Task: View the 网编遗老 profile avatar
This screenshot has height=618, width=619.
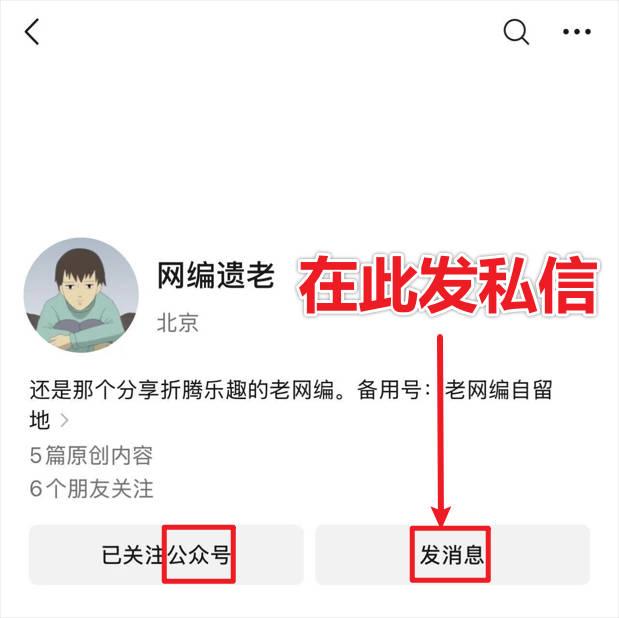Action: click(81, 296)
